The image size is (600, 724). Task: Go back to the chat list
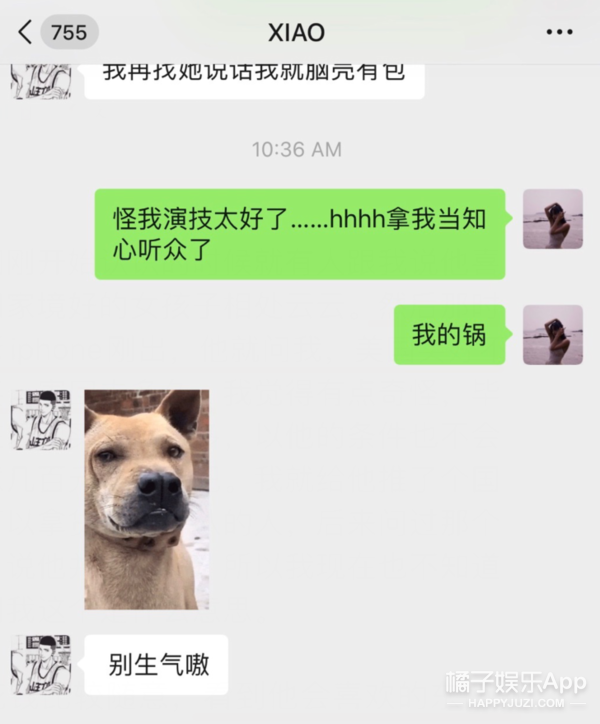[26, 32]
